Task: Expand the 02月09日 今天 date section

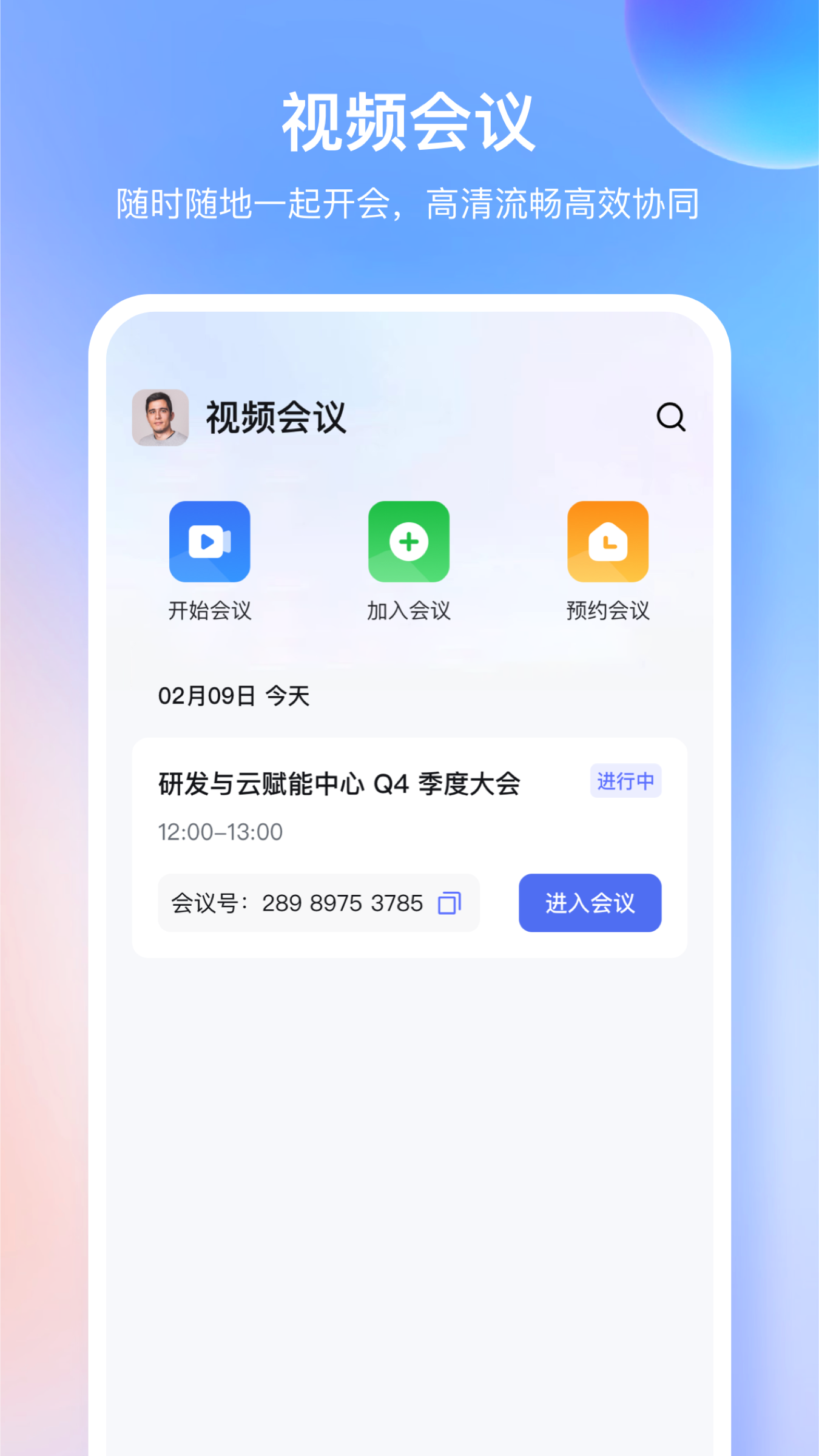Action: point(234,696)
